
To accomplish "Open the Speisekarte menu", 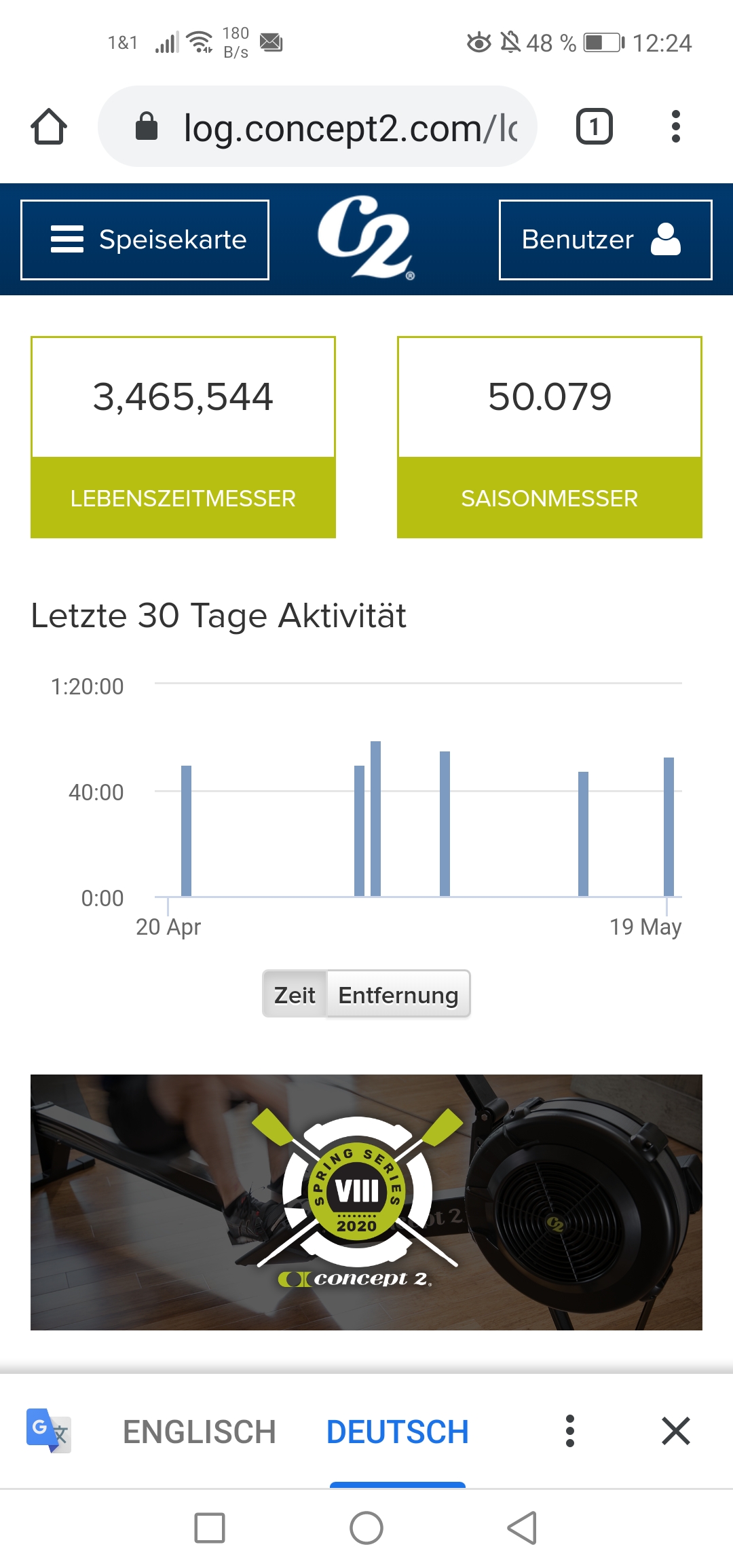I will coord(145,240).
